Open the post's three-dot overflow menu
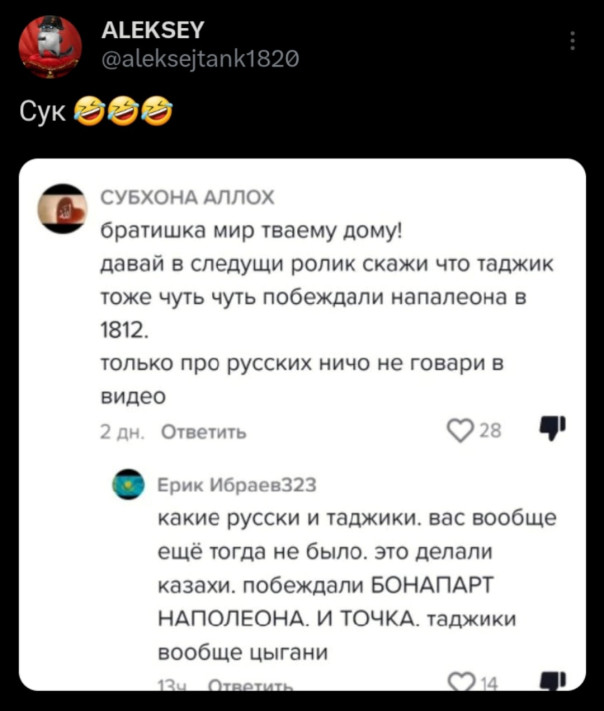 pyautogui.click(x=572, y=40)
